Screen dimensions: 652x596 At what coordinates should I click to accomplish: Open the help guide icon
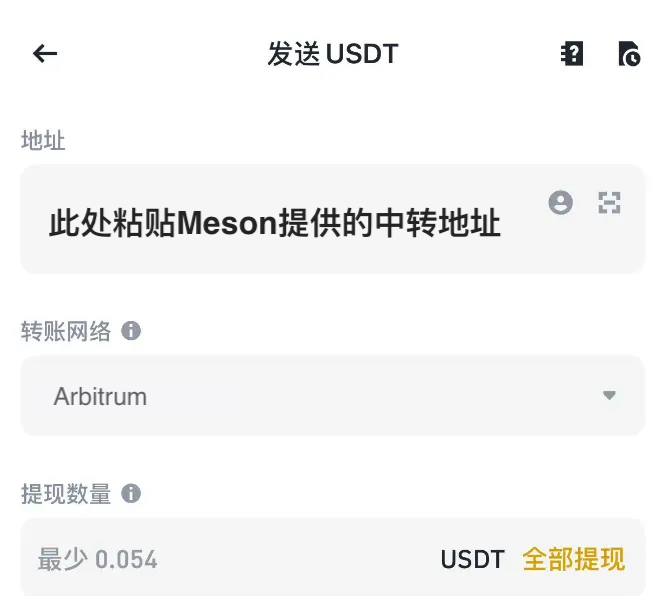(x=571, y=54)
